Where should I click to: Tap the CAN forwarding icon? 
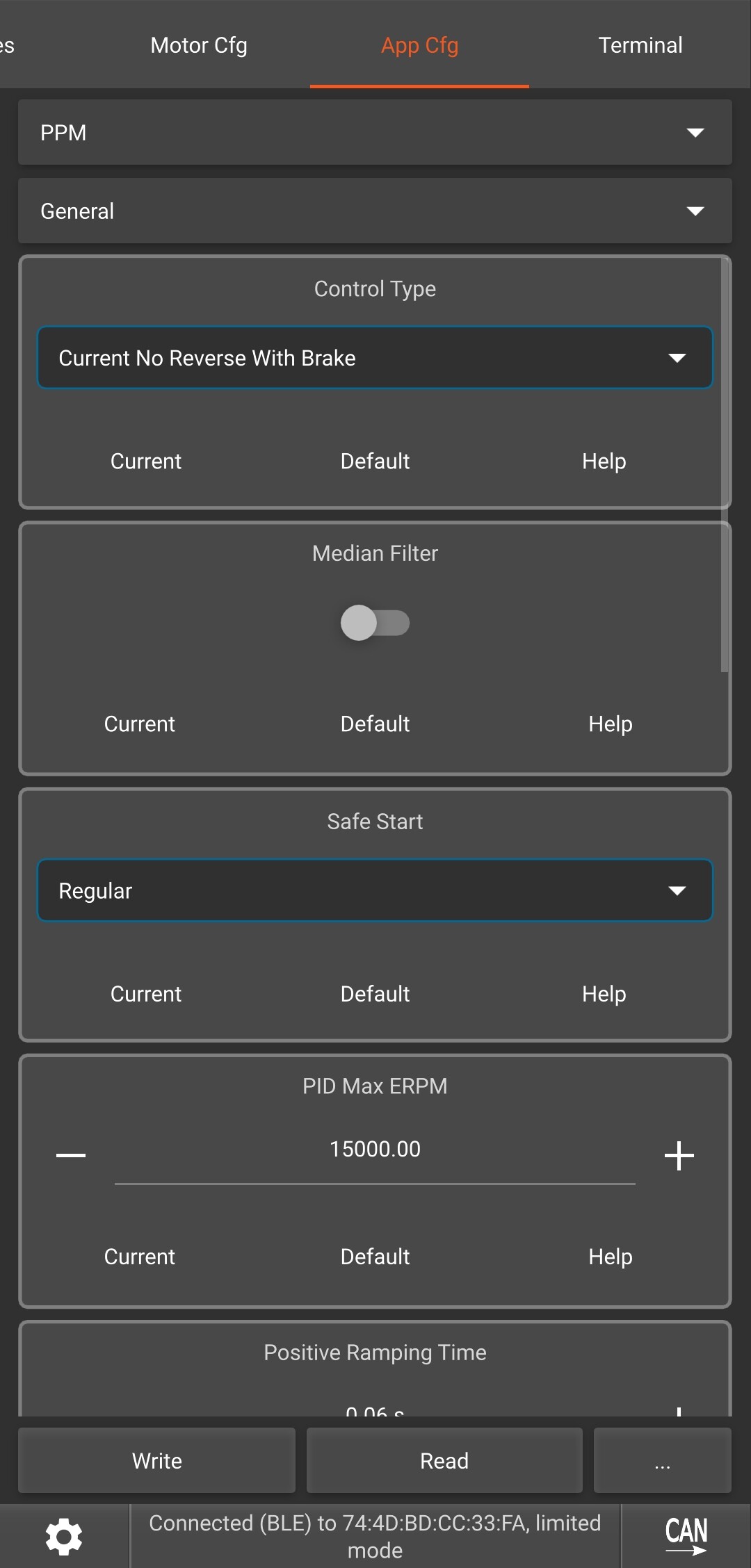[x=686, y=1536]
